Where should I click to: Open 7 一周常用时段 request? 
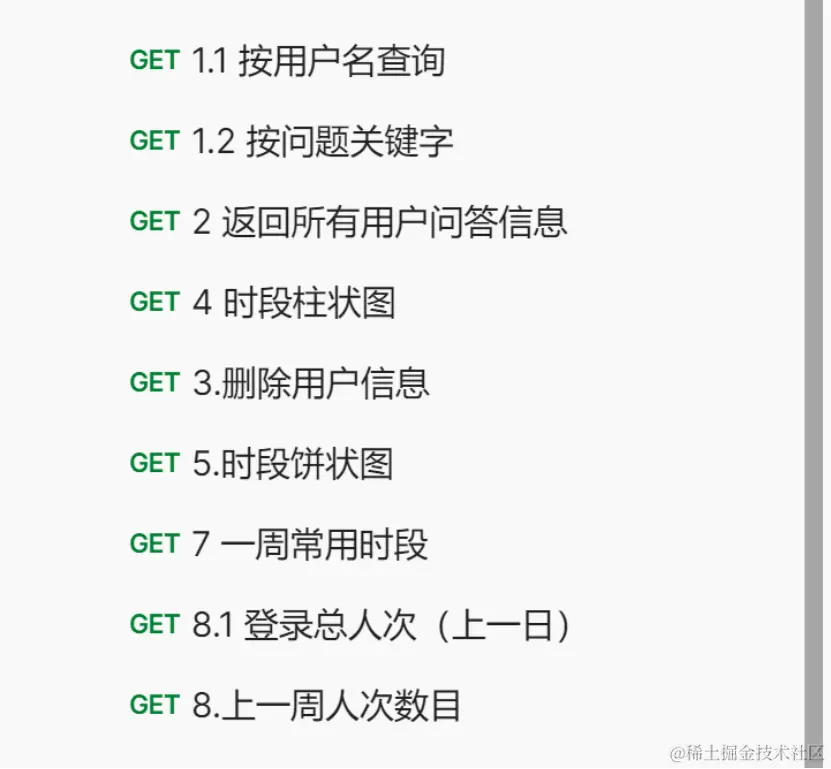click(310, 545)
